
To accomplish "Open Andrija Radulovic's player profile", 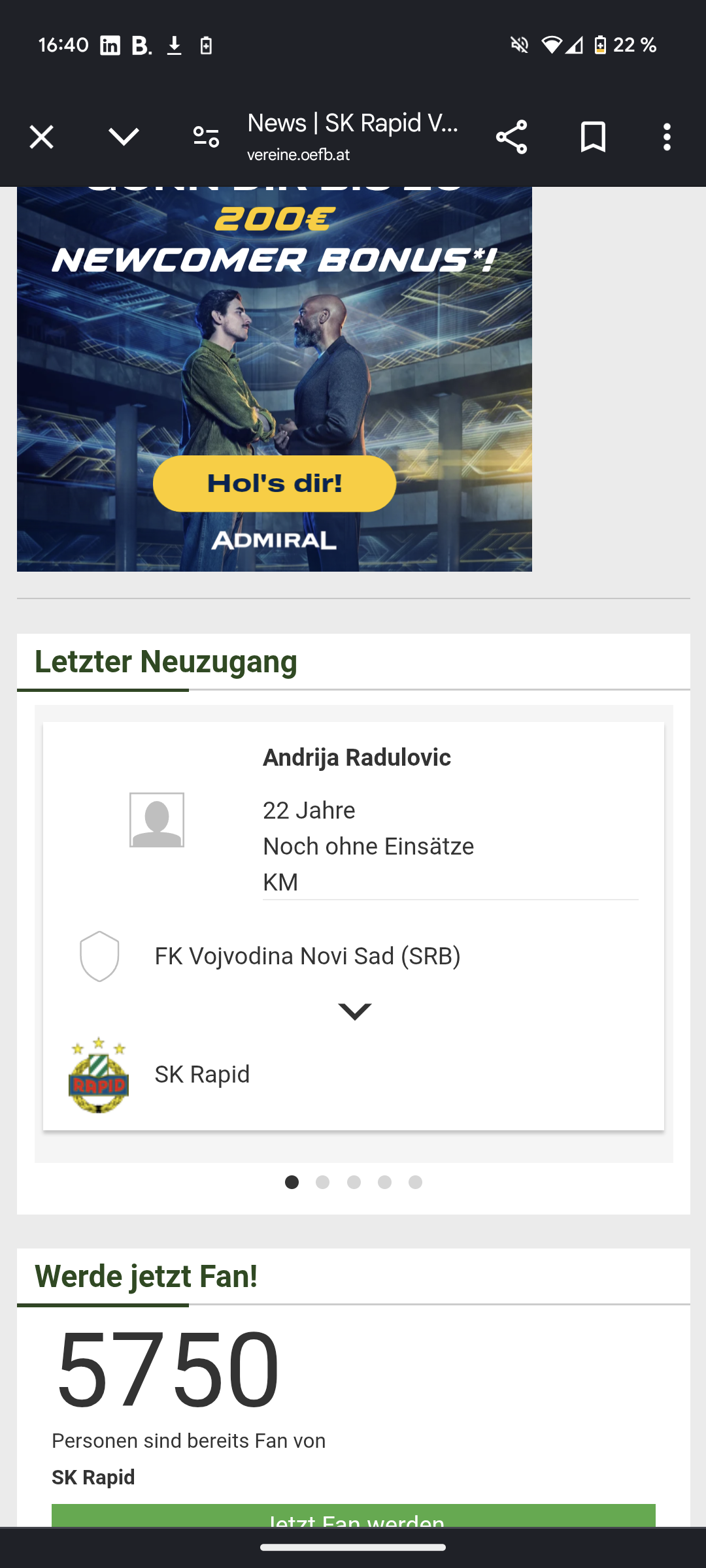I will click(x=357, y=758).
